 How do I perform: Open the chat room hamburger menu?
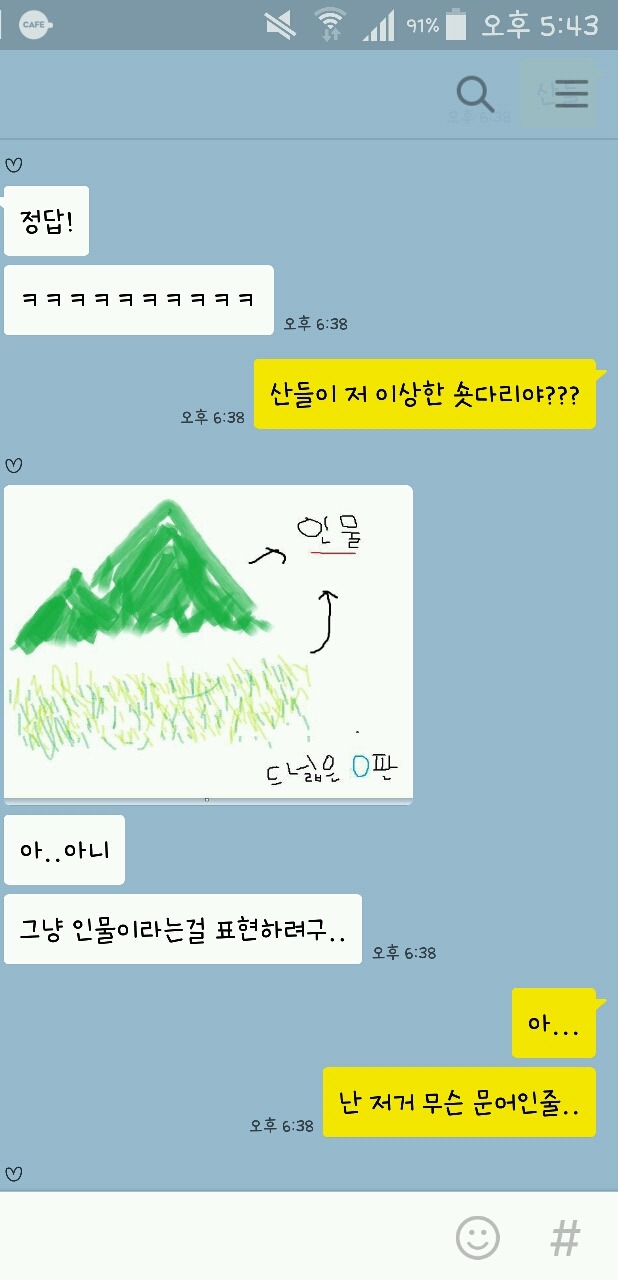[571, 94]
